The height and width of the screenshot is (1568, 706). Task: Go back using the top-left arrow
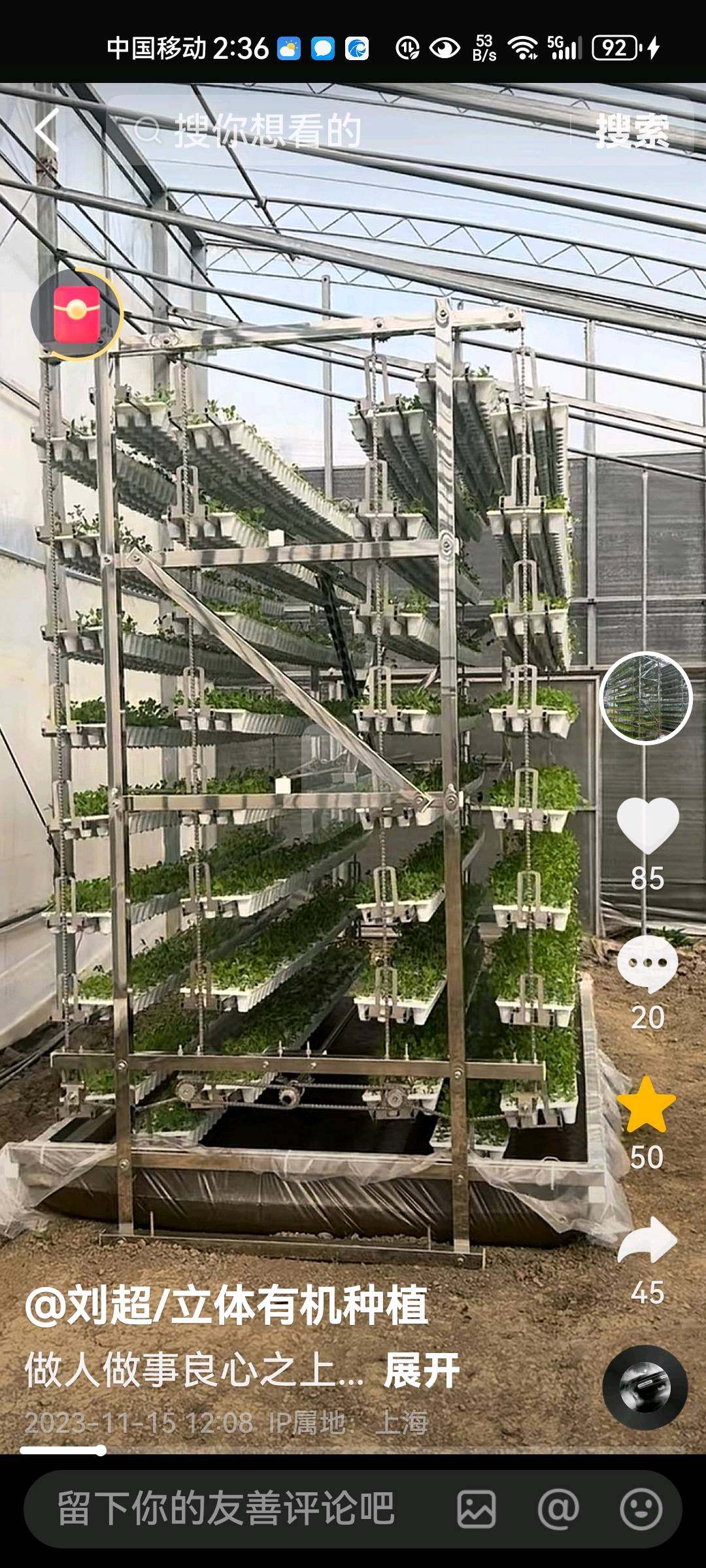point(47,130)
